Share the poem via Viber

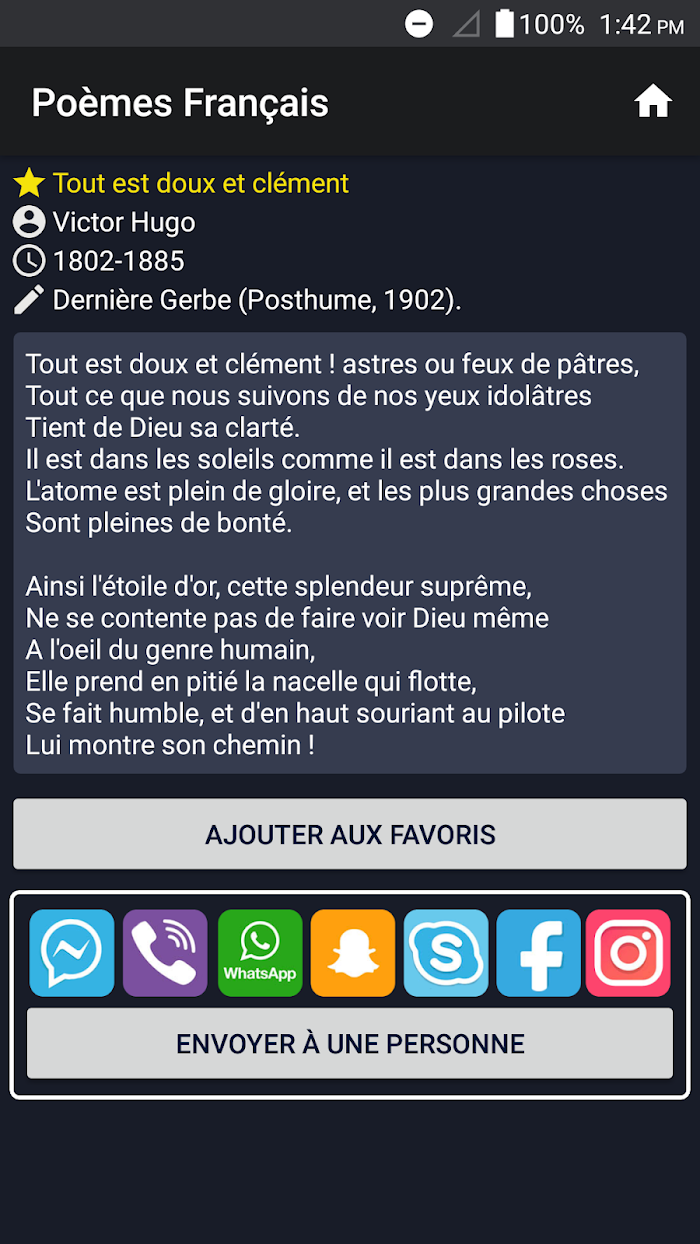click(x=165, y=953)
